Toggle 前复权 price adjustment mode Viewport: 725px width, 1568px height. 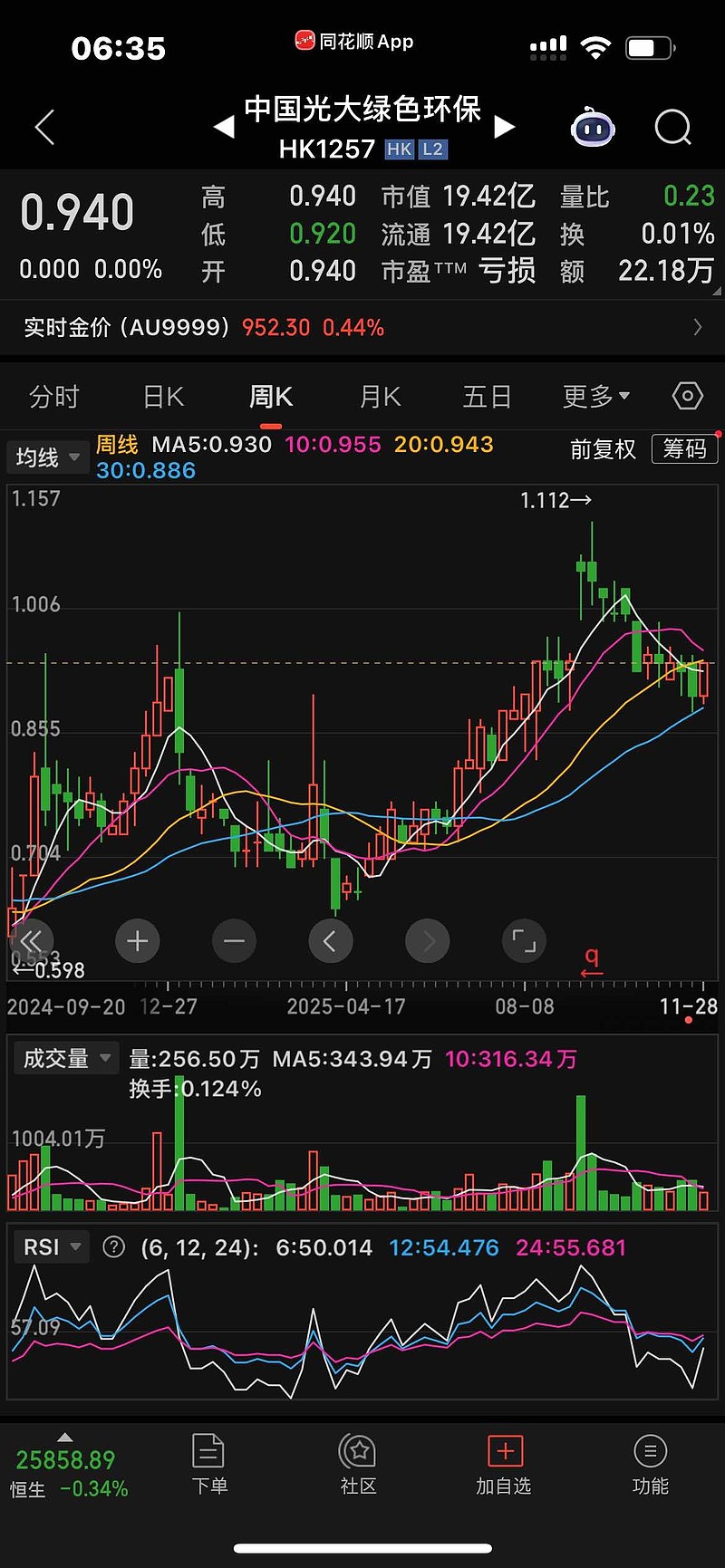604,448
